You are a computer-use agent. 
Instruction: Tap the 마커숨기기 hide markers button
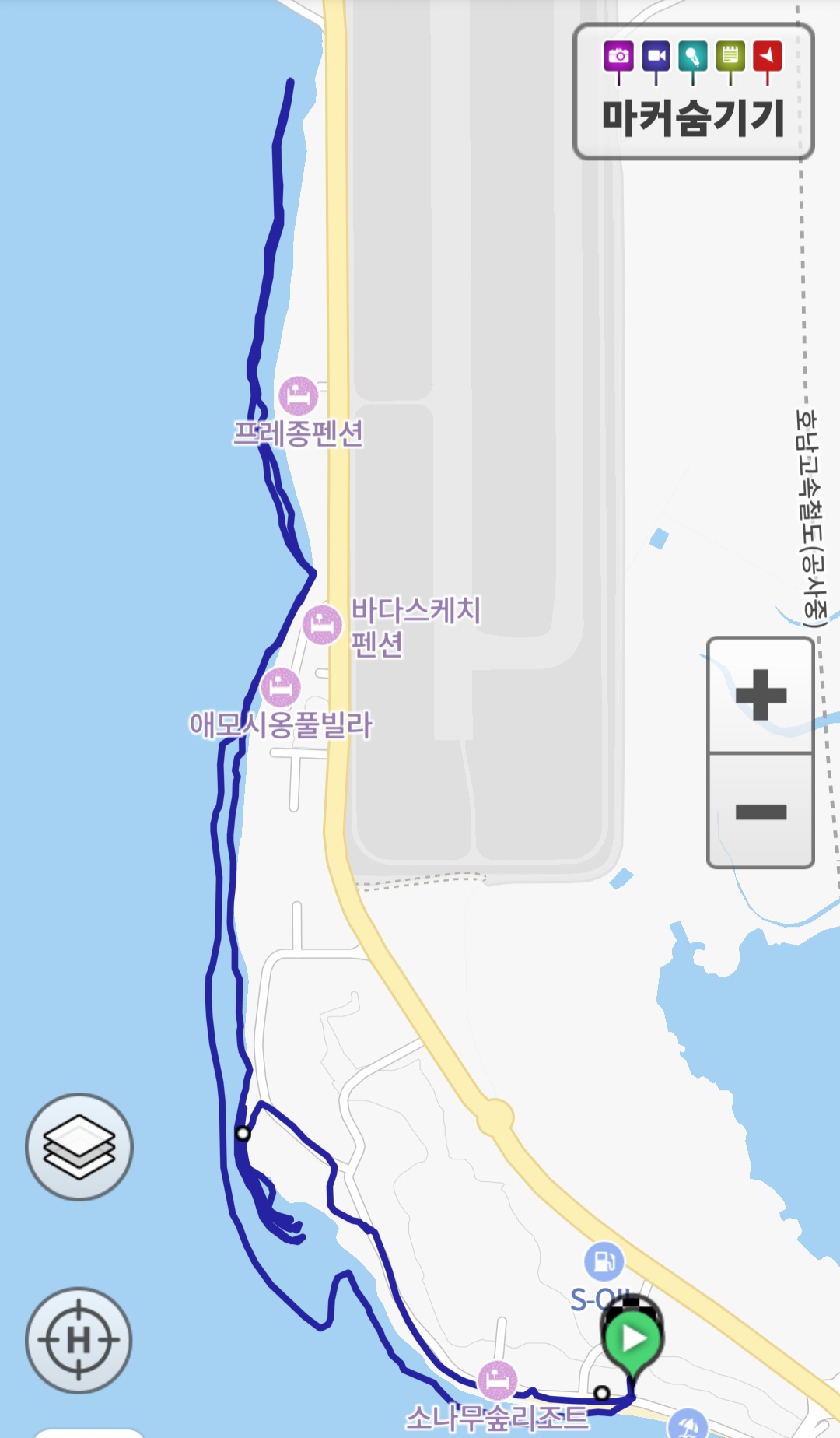pos(693,92)
